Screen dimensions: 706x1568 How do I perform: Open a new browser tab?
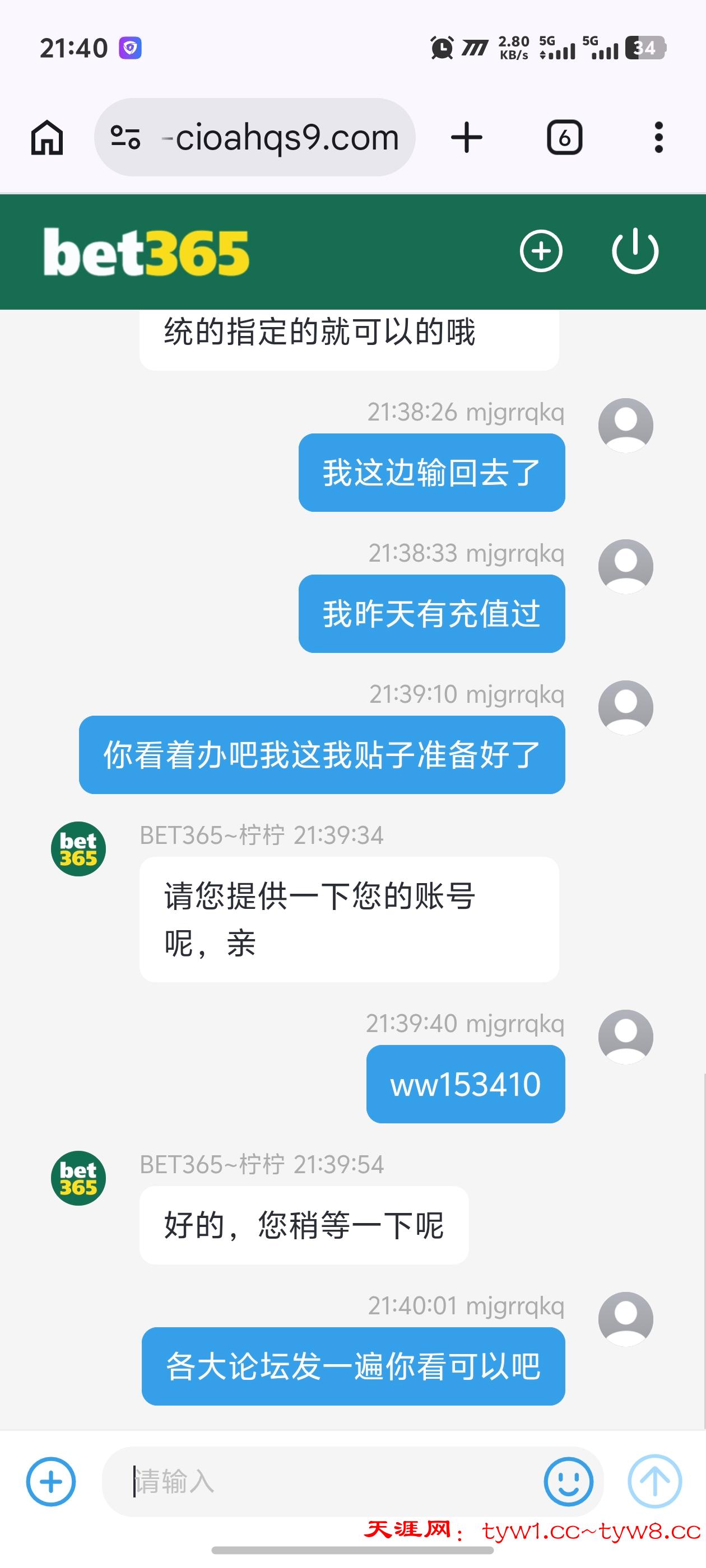tap(467, 138)
